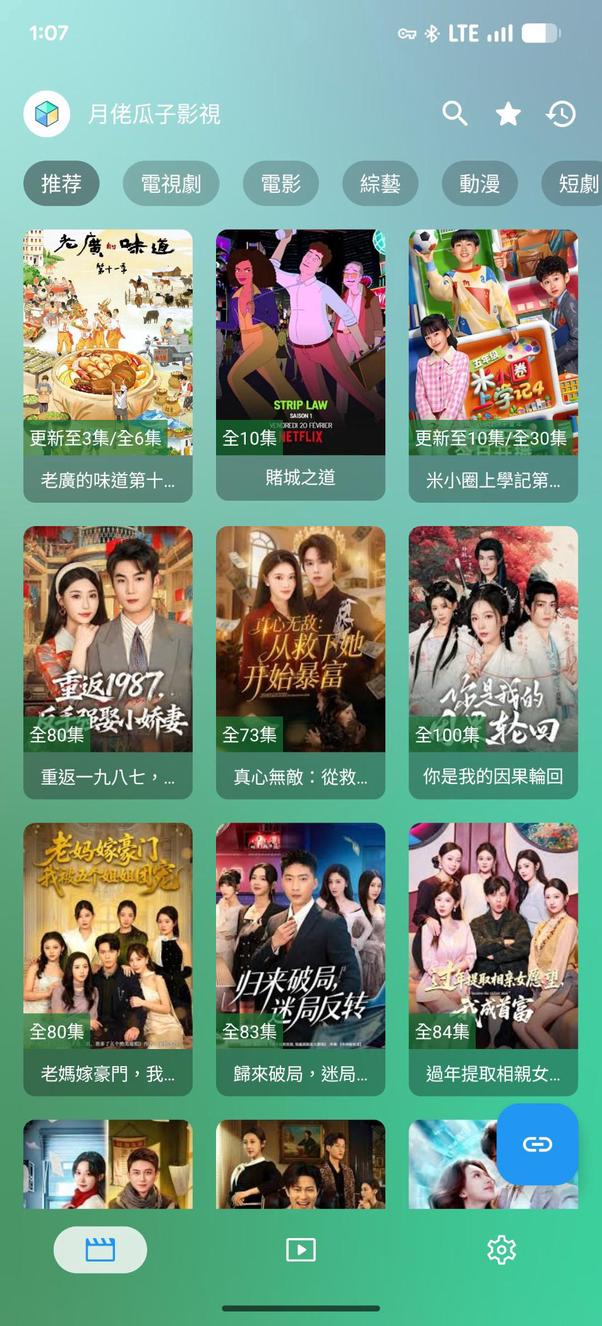Open 歸來破局 drama card
Image resolution: width=602 pixels, height=1326 pixels.
tap(300, 958)
